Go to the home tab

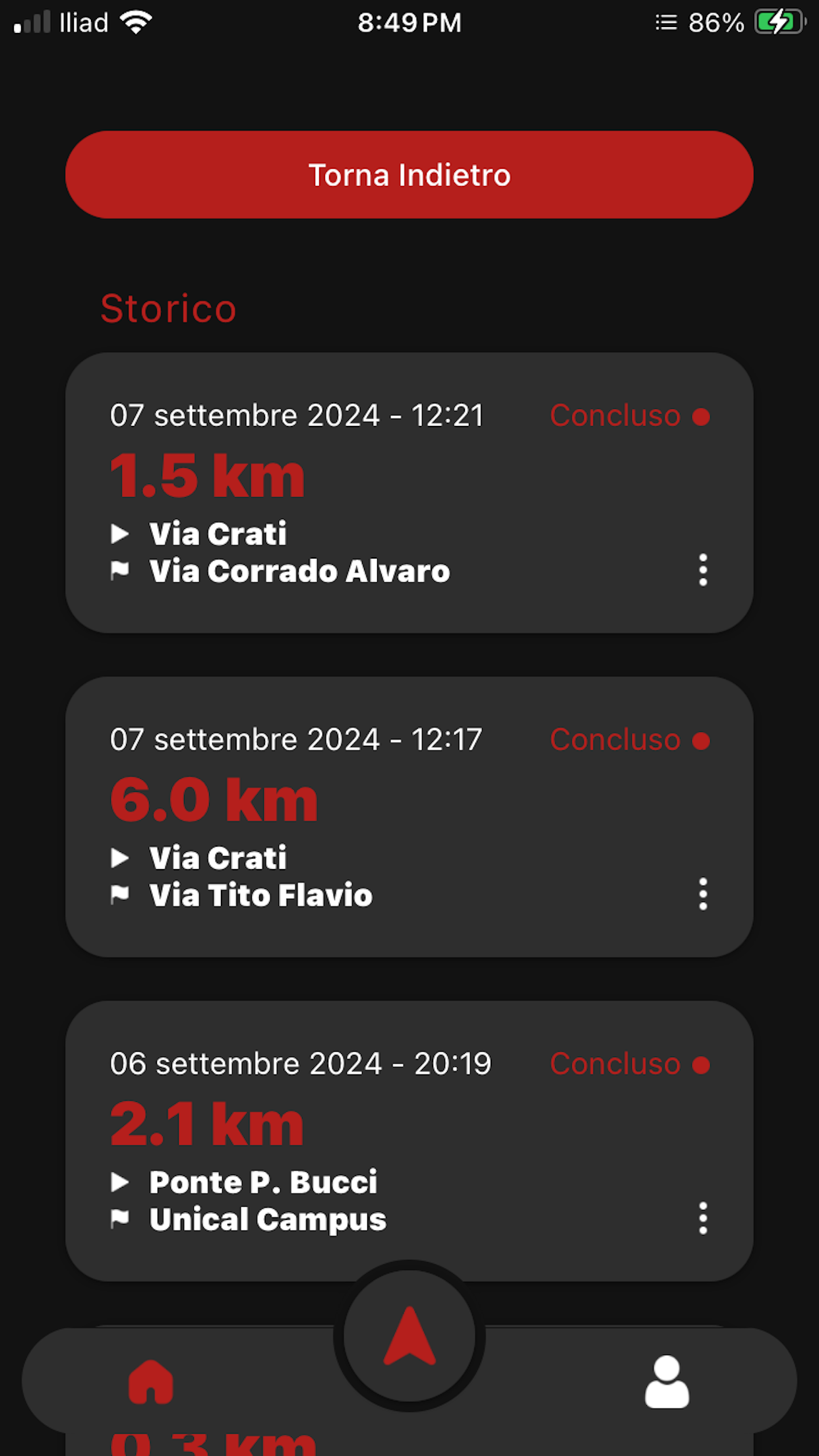click(x=151, y=1381)
